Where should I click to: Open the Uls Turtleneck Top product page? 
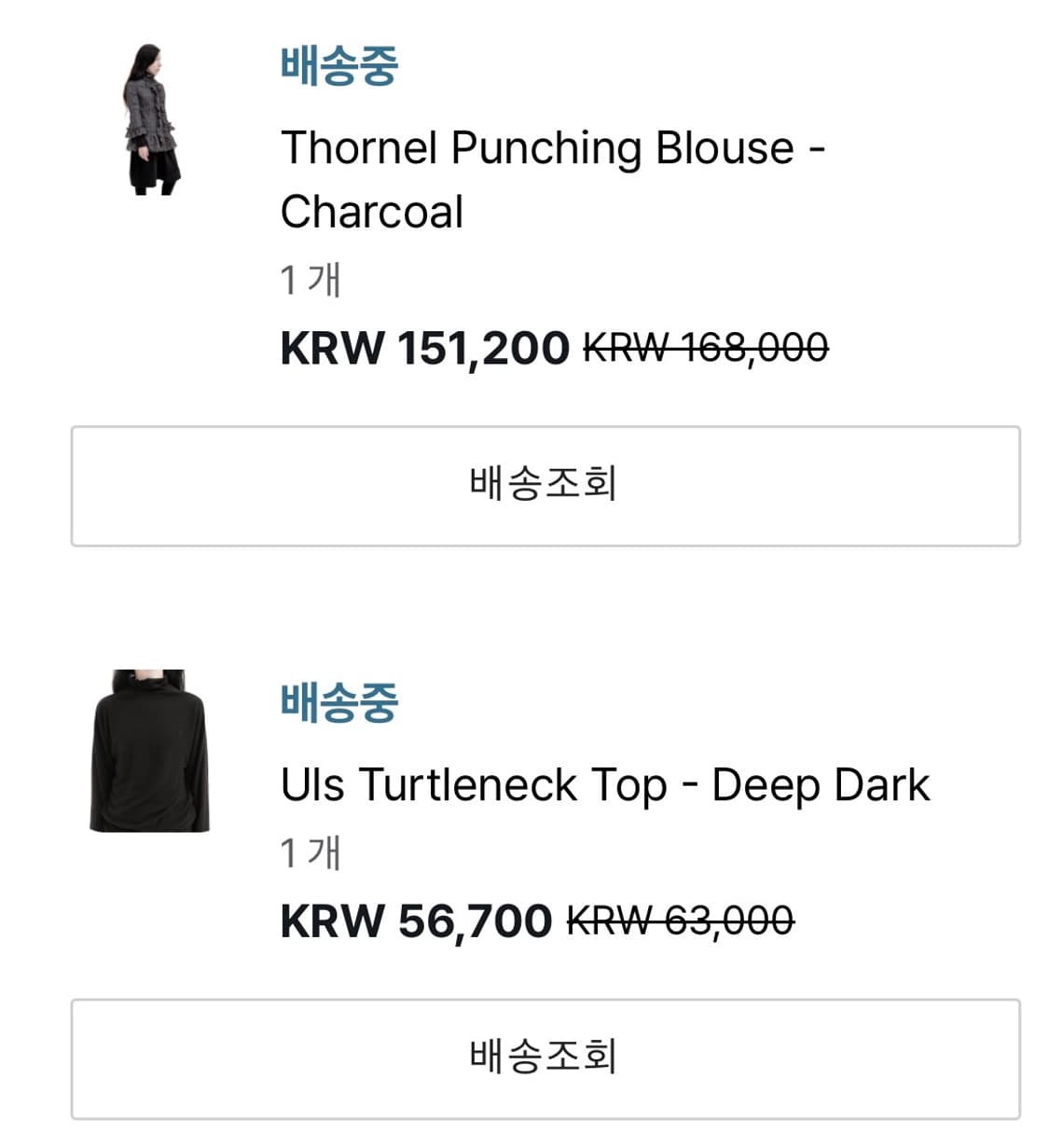pyautogui.click(x=604, y=784)
